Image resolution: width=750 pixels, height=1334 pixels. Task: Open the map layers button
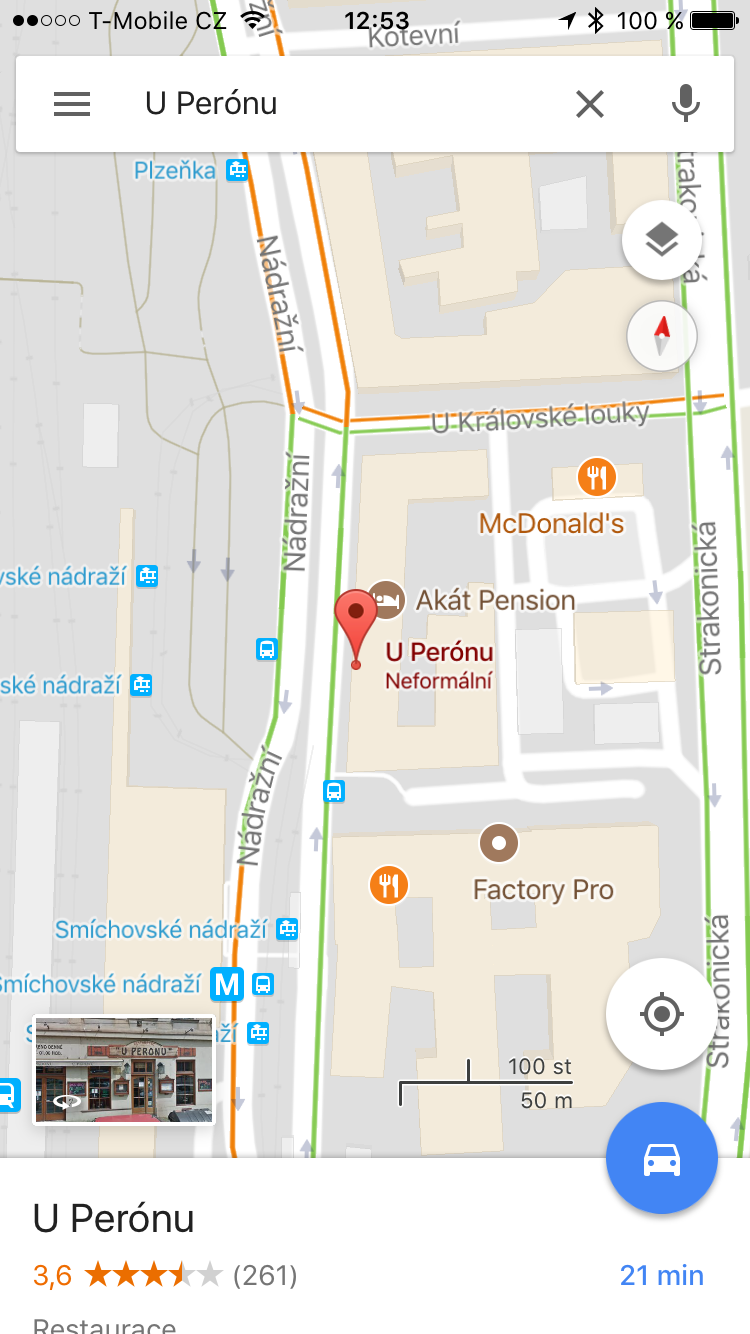point(662,240)
